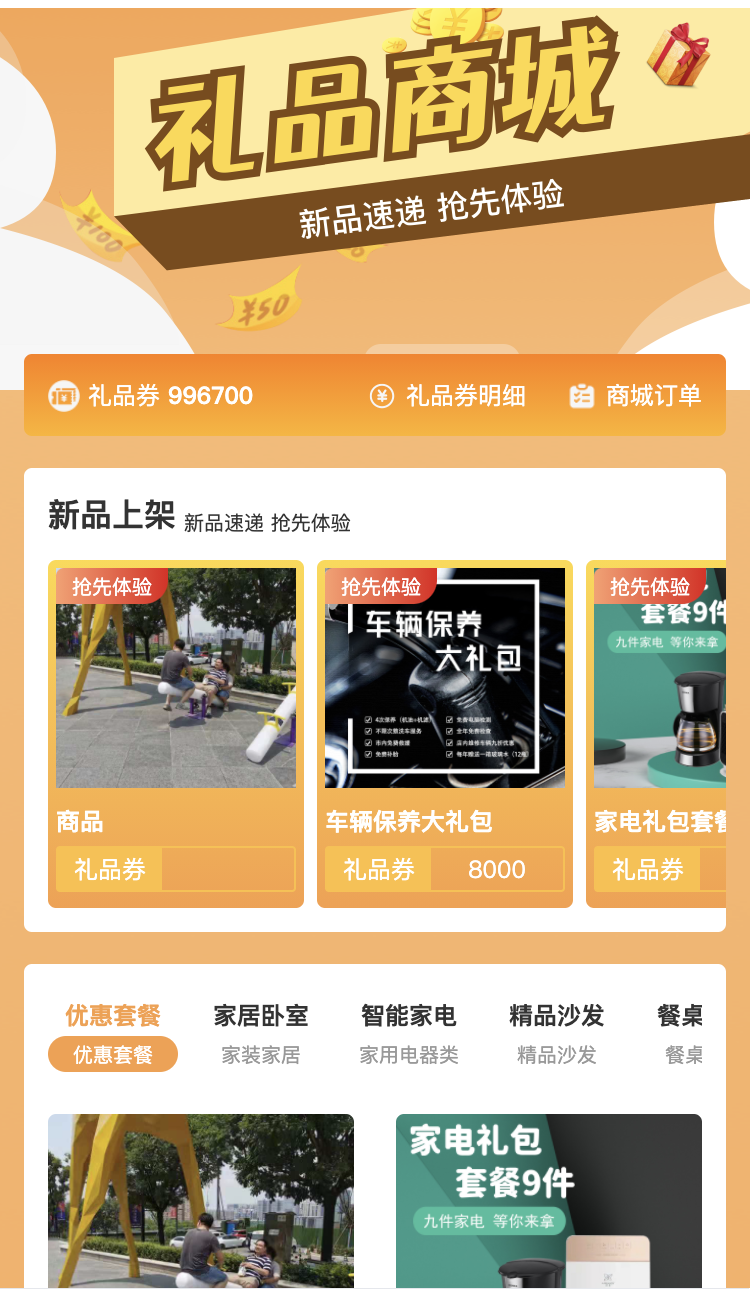Open 礼品券明细 voucher details
Image resolution: width=750 pixels, height=1294 pixels.
(x=448, y=396)
